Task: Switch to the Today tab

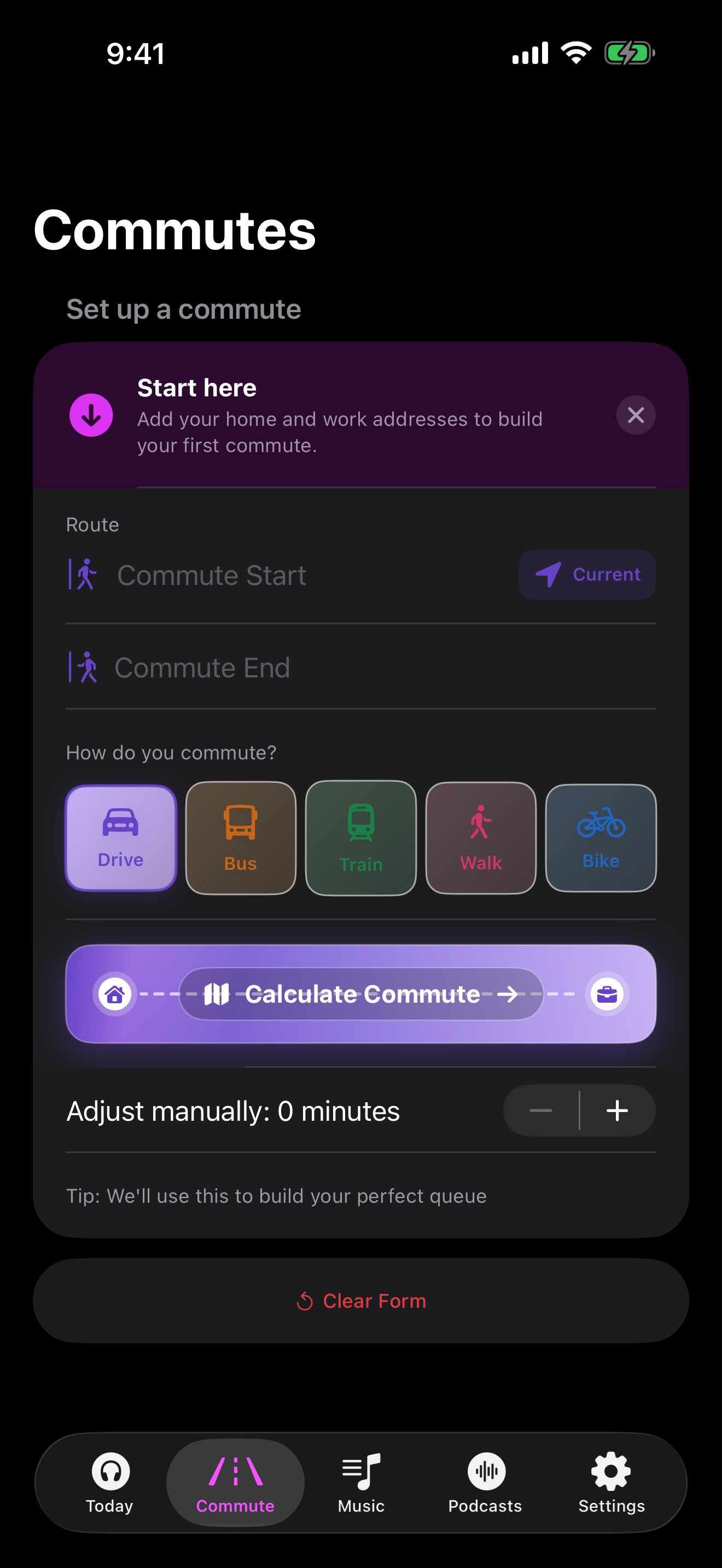Action: click(x=110, y=1483)
